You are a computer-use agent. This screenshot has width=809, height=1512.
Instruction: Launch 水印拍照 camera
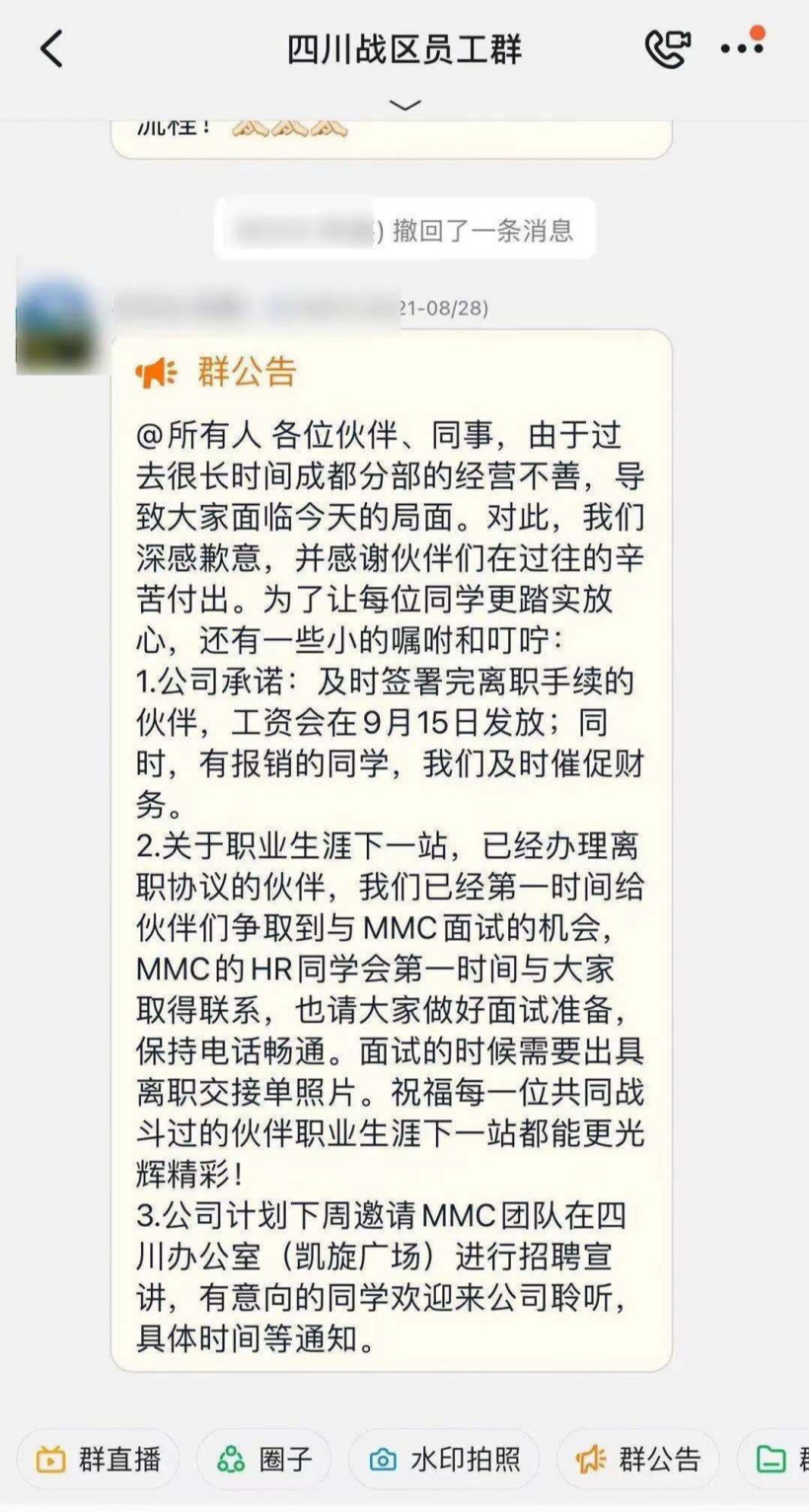tap(444, 1459)
